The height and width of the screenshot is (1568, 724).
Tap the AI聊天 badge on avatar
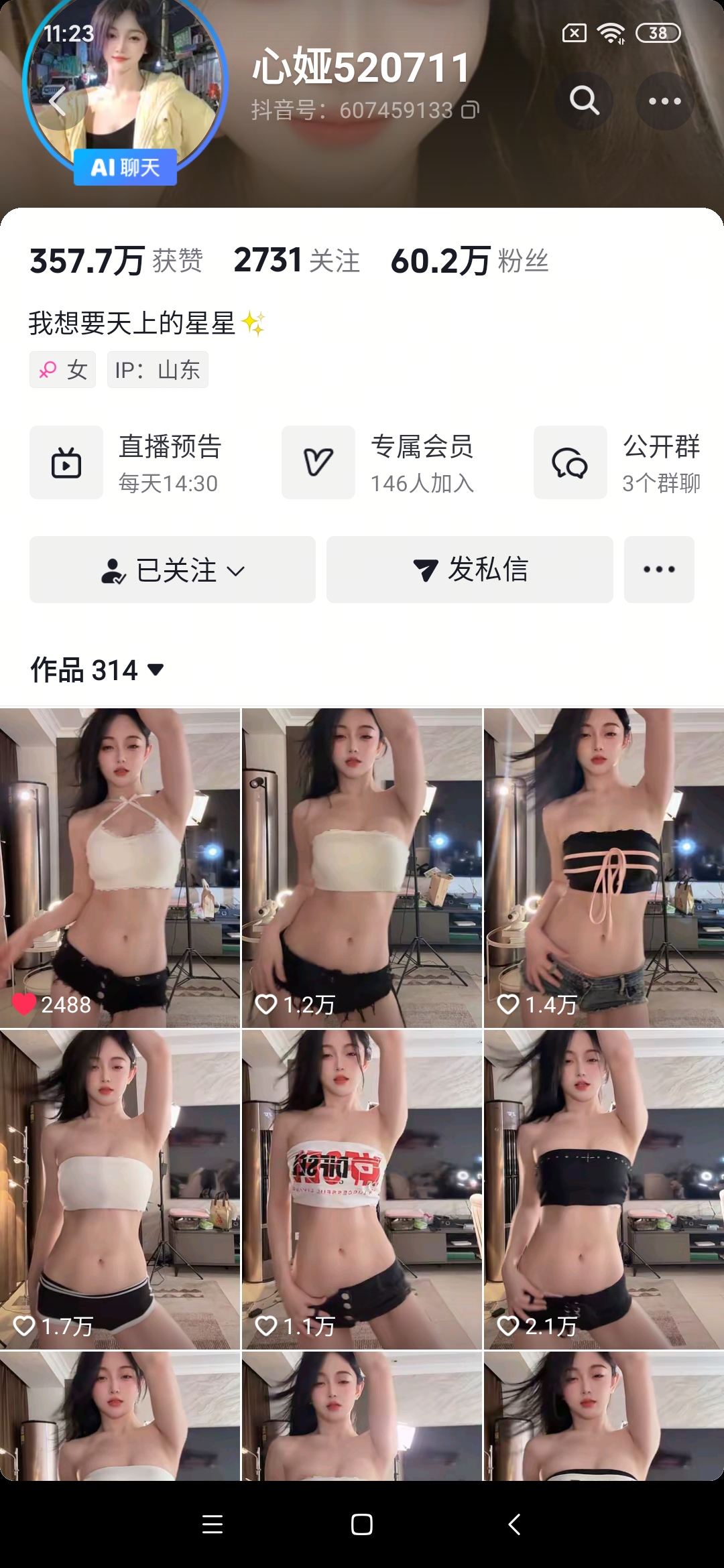tap(125, 167)
